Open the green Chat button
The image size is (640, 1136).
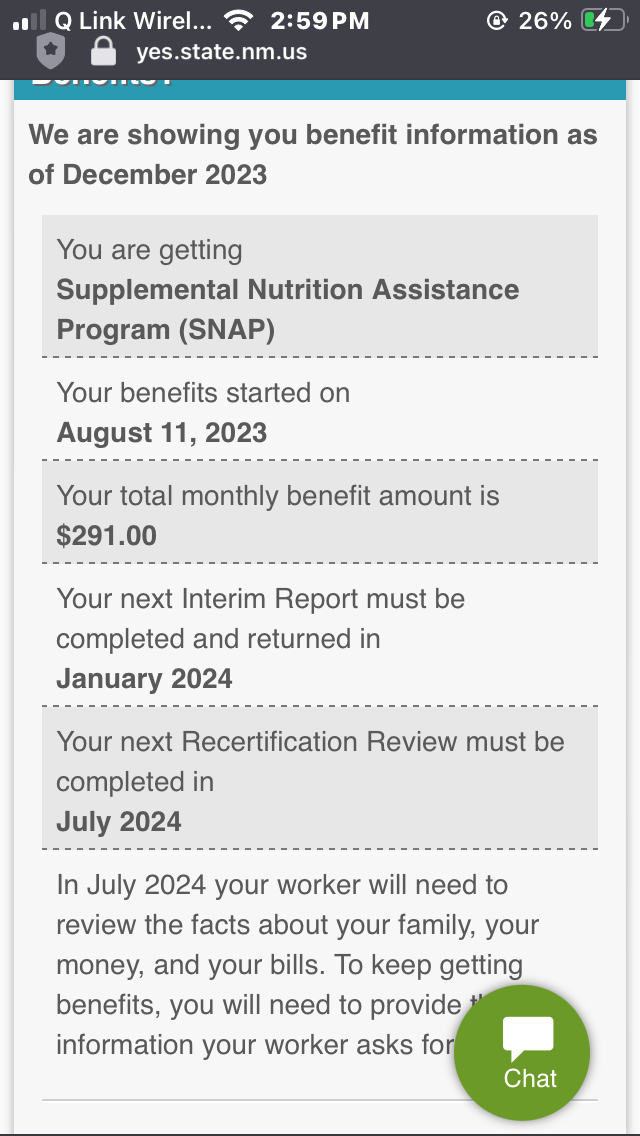[522, 1053]
